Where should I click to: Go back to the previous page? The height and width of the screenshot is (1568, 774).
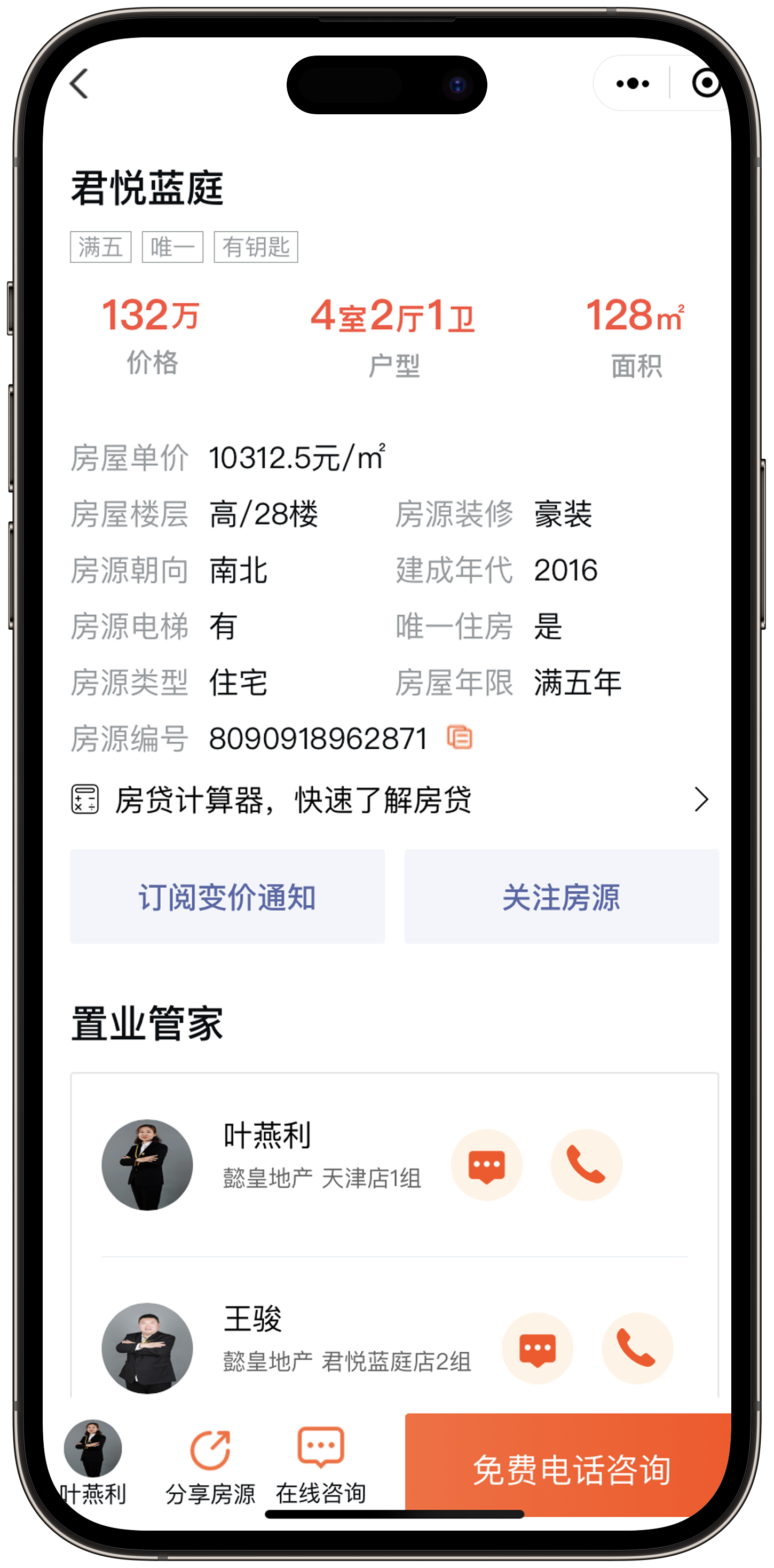[x=80, y=83]
